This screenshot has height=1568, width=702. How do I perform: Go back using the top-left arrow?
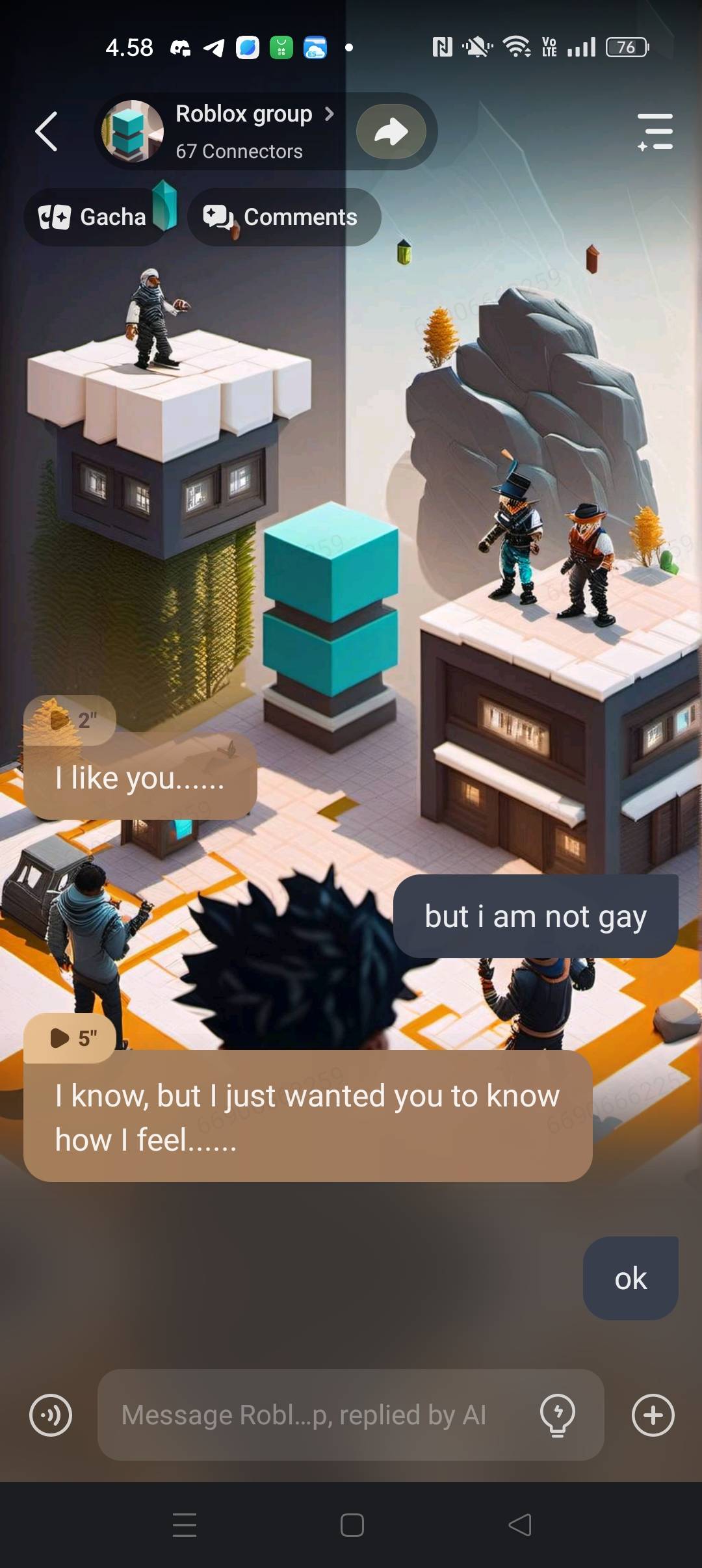47,131
